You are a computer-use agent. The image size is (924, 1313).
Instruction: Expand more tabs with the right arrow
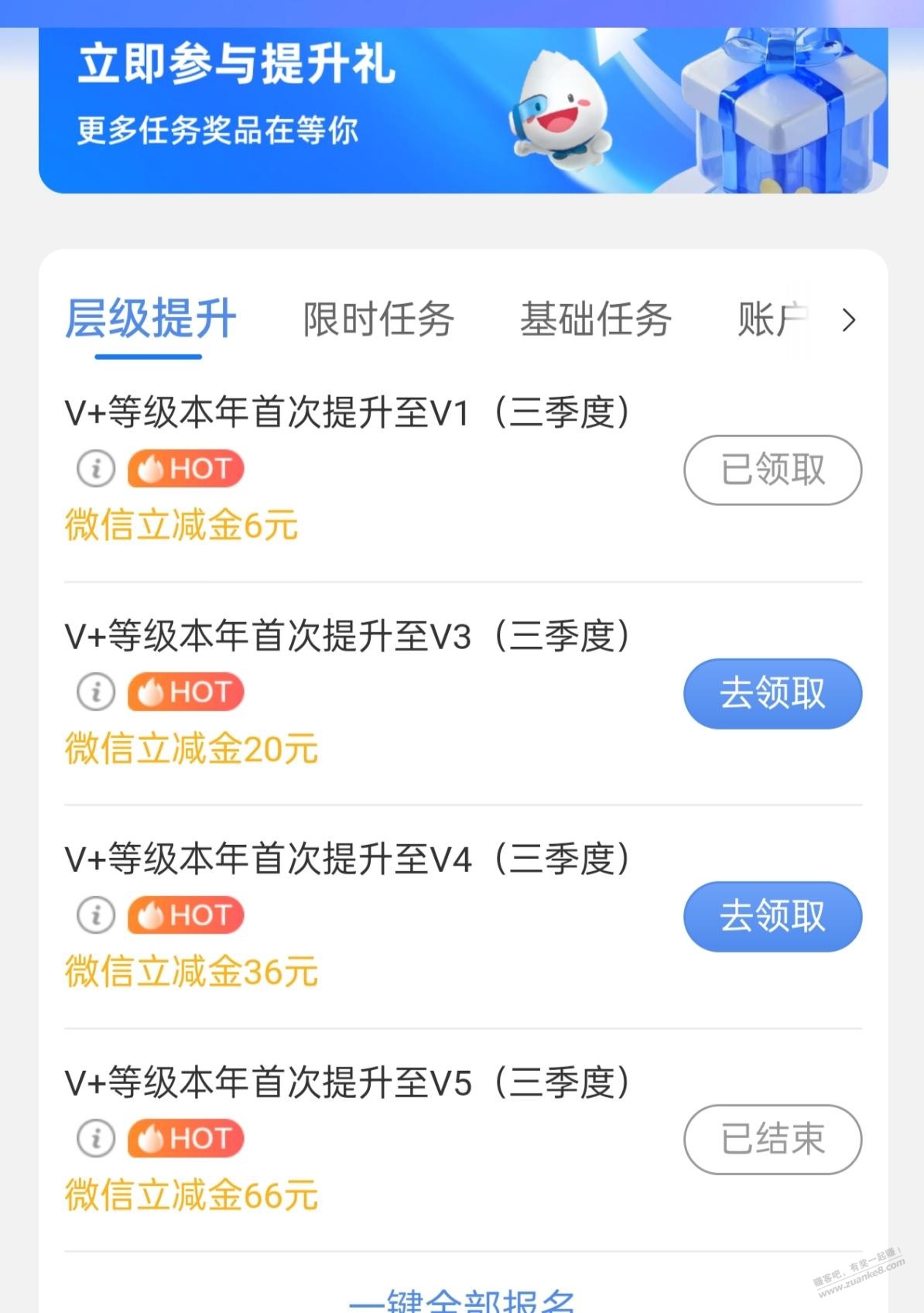(x=849, y=320)
